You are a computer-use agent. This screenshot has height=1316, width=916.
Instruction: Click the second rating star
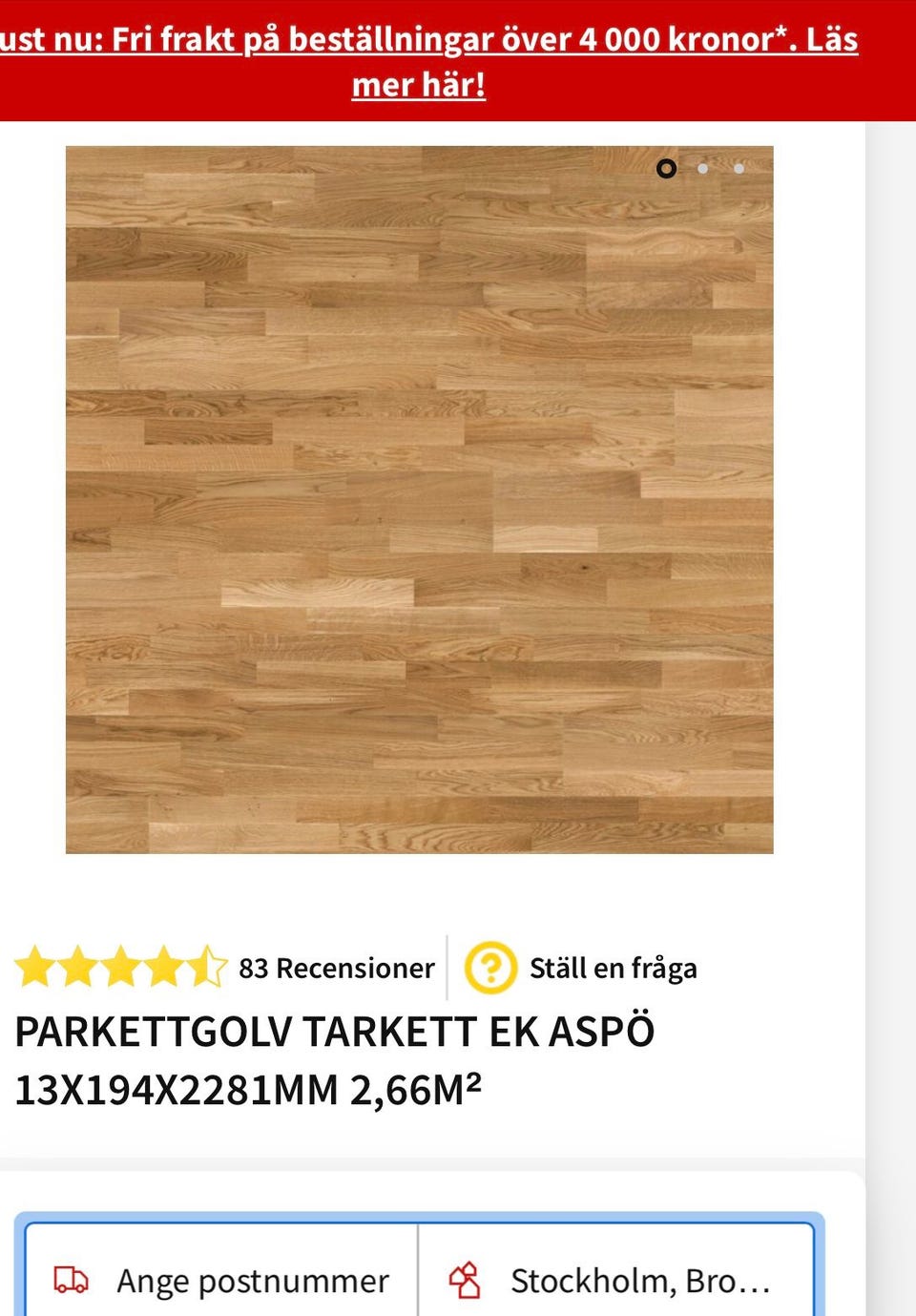79,968
